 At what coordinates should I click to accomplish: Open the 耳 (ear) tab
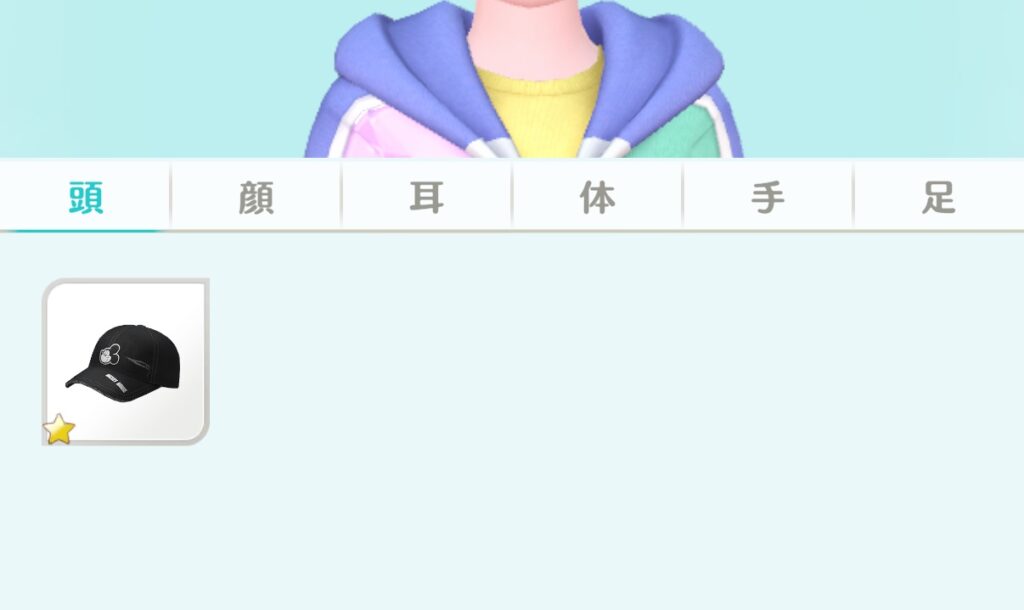427,198
